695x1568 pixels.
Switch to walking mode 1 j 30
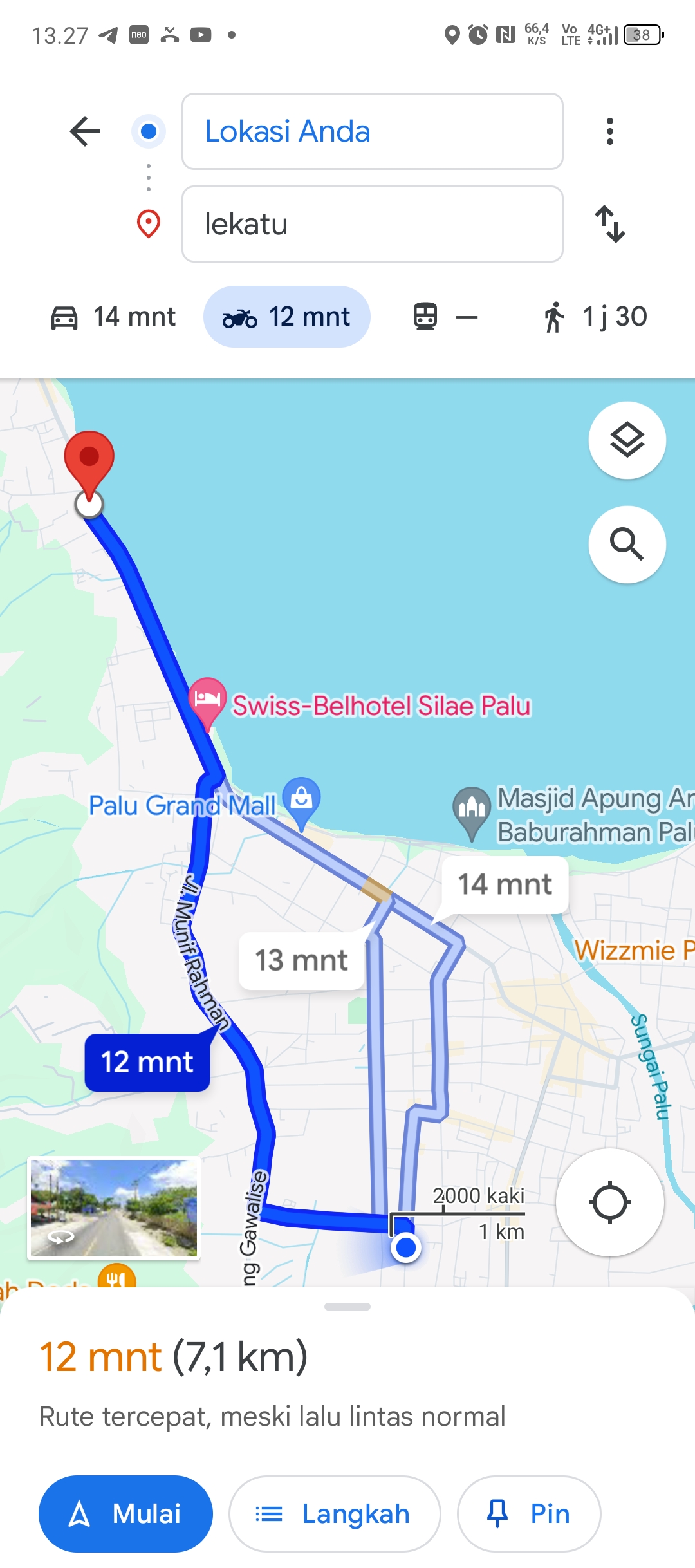click(595, 317)
